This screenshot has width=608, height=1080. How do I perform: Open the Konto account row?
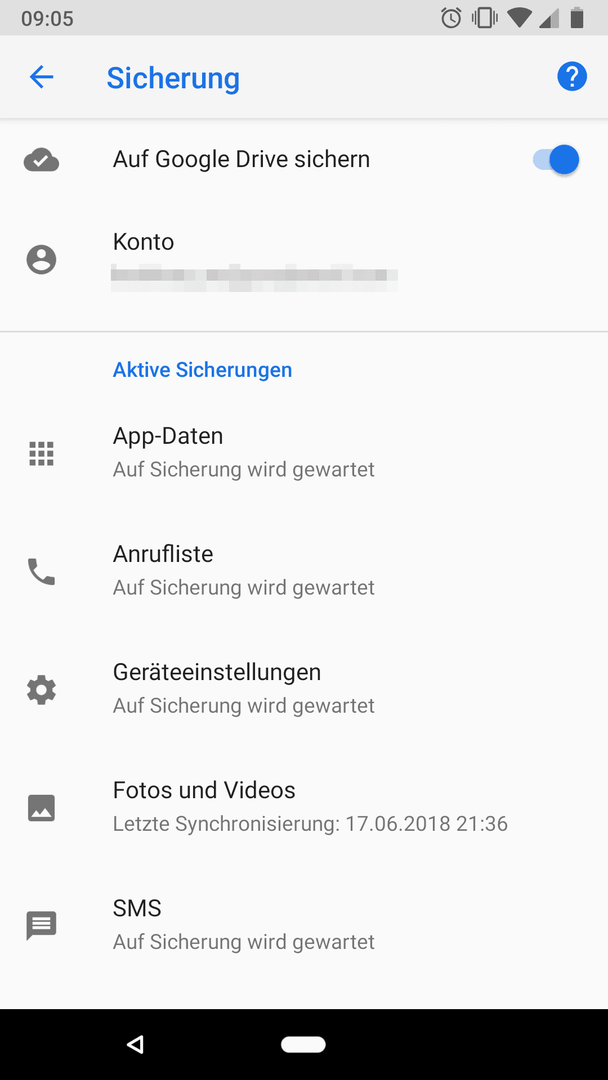tap(304, 260)
